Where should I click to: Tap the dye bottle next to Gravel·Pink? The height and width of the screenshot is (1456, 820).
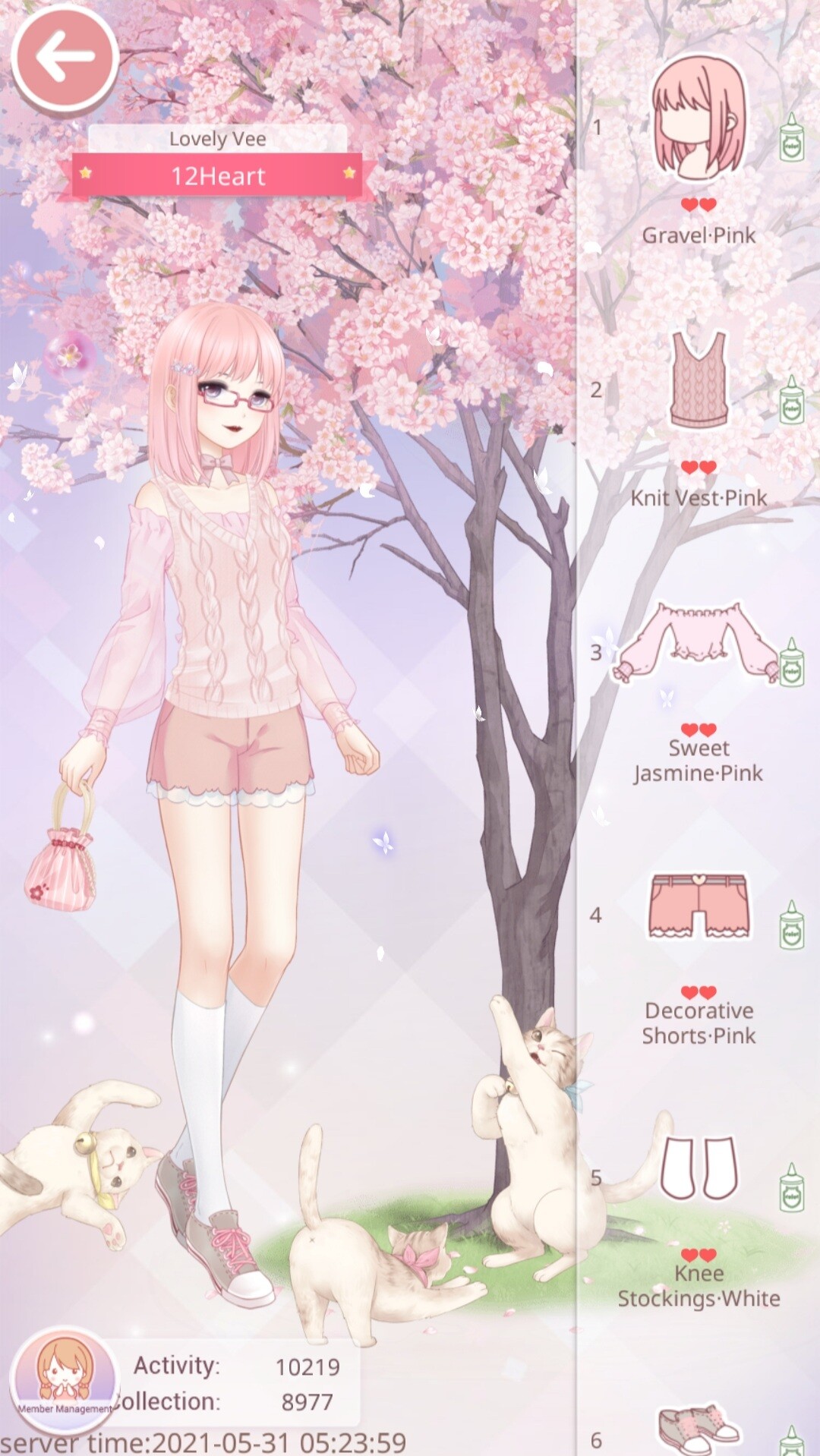pos(792,137)
